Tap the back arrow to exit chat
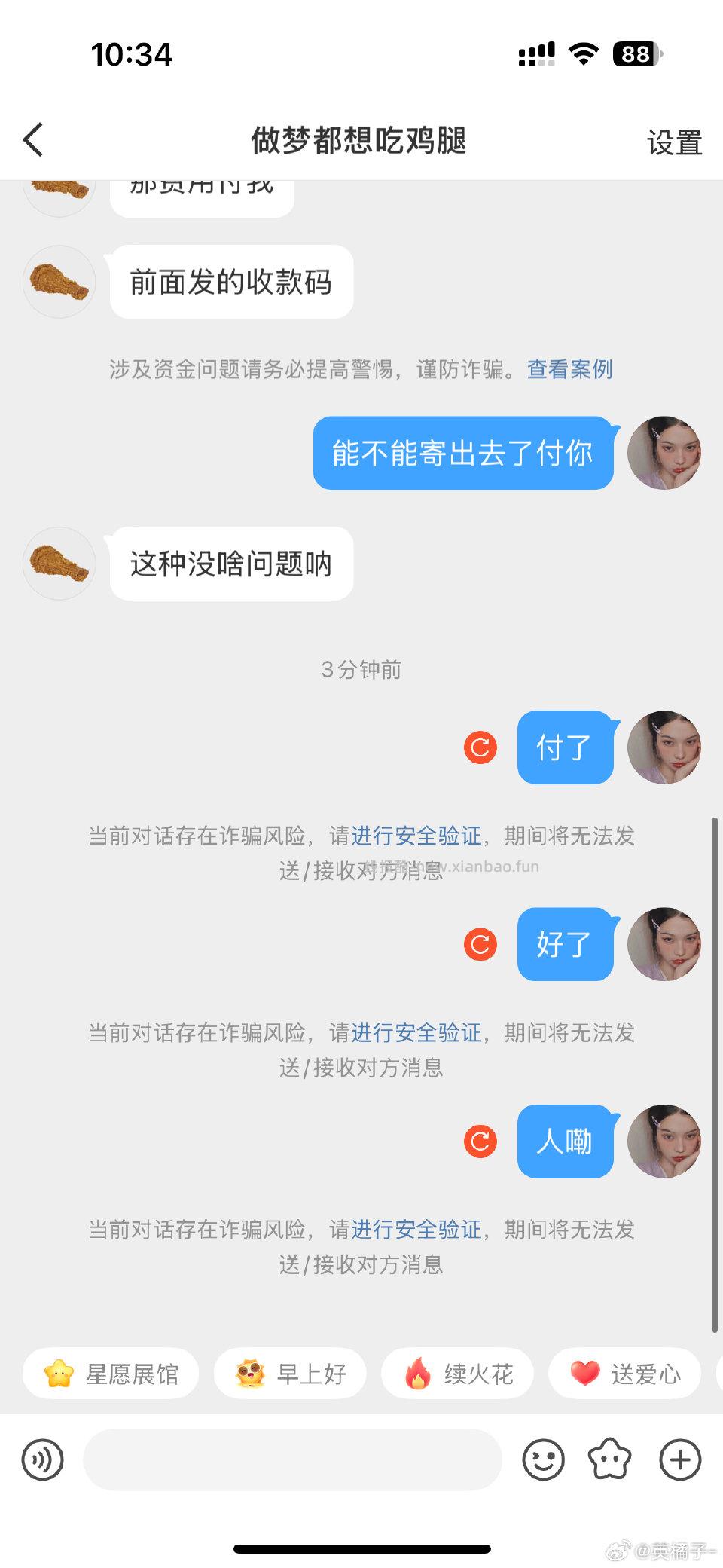723x1568 pixels. click(x=33, y=140)
